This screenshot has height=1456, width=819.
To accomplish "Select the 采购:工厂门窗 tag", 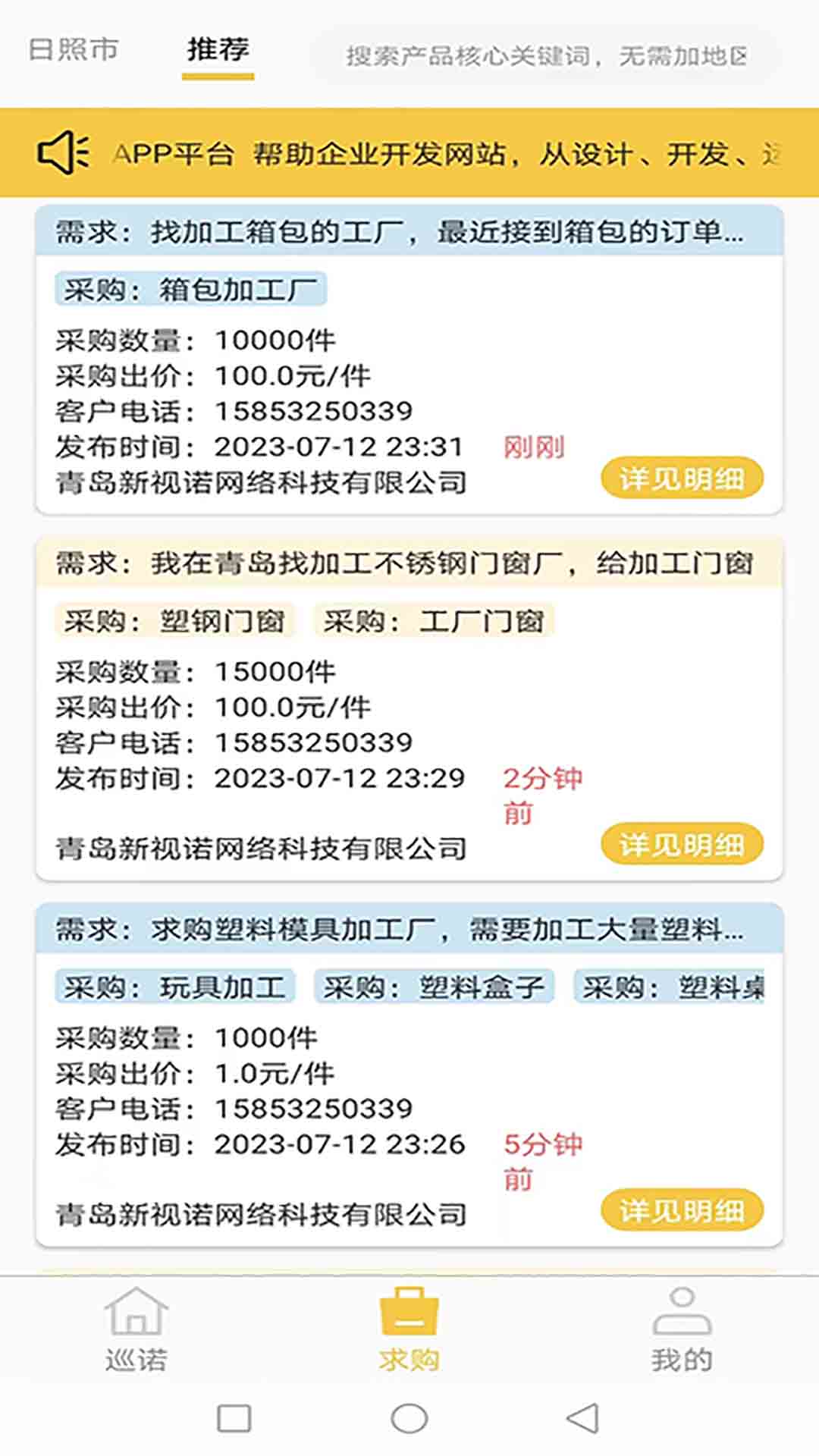I will (434, 621).
